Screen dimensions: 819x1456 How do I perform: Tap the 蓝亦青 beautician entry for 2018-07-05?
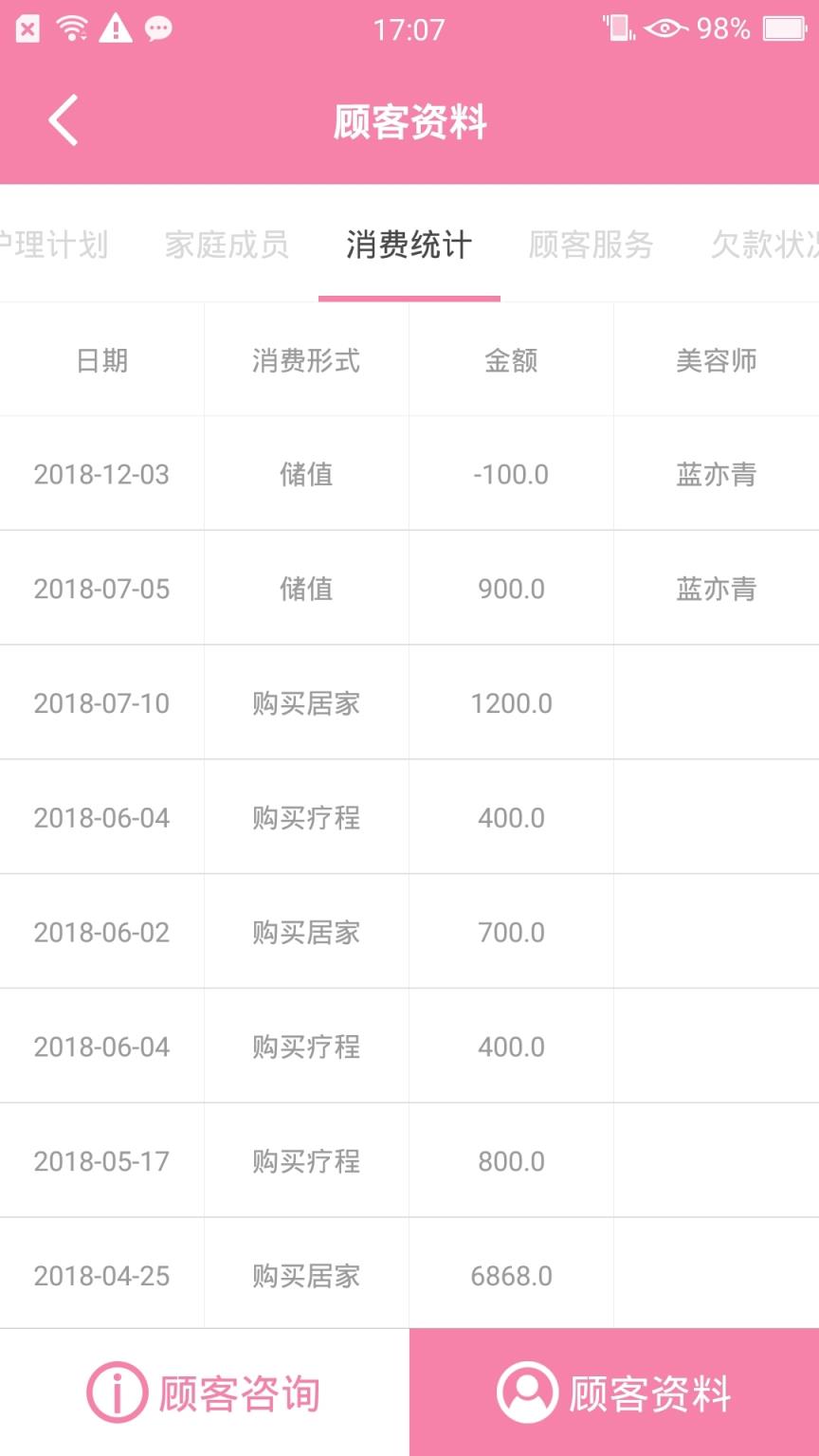[x=716, y=589]
